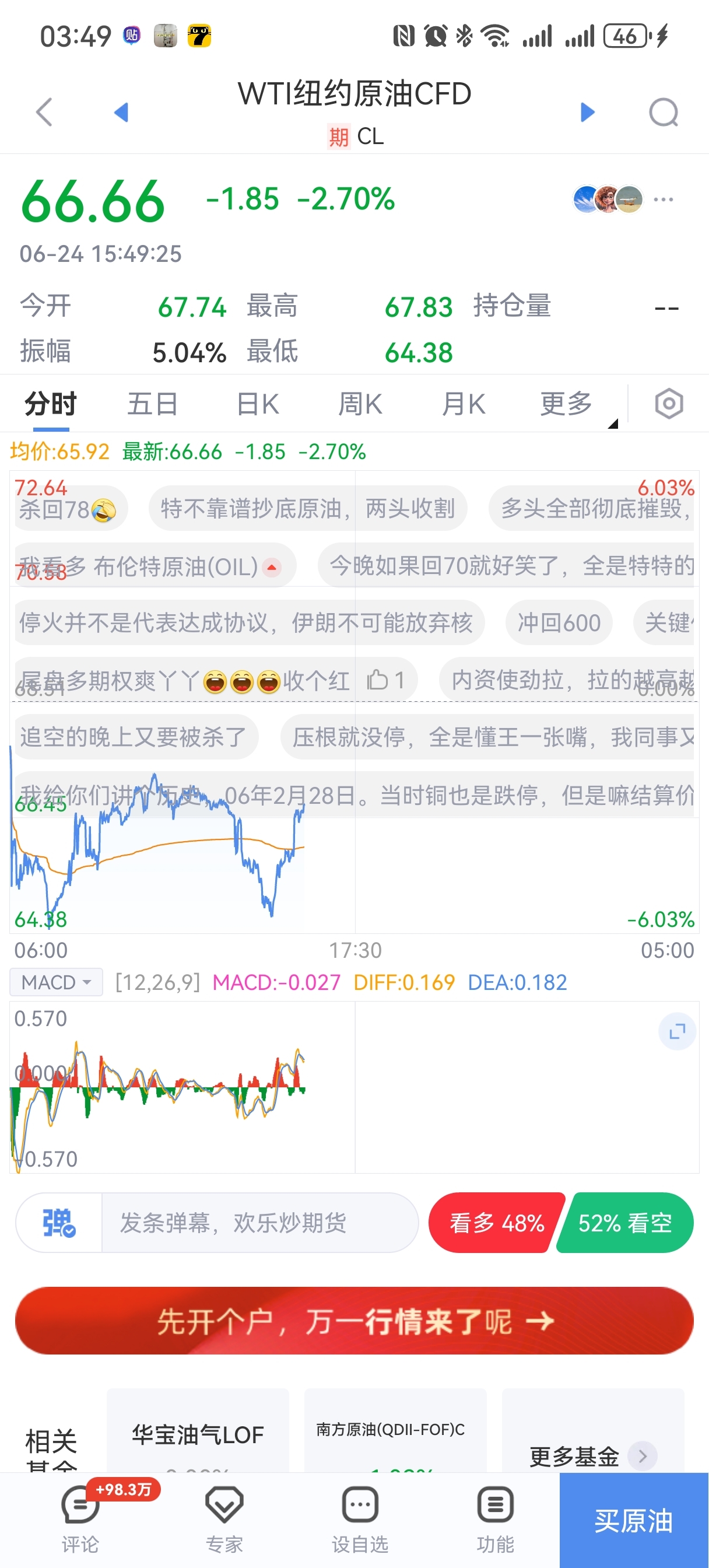The image size is (709, 1568).
Task: Switch to the 周K tab
Action: point(360,404)
